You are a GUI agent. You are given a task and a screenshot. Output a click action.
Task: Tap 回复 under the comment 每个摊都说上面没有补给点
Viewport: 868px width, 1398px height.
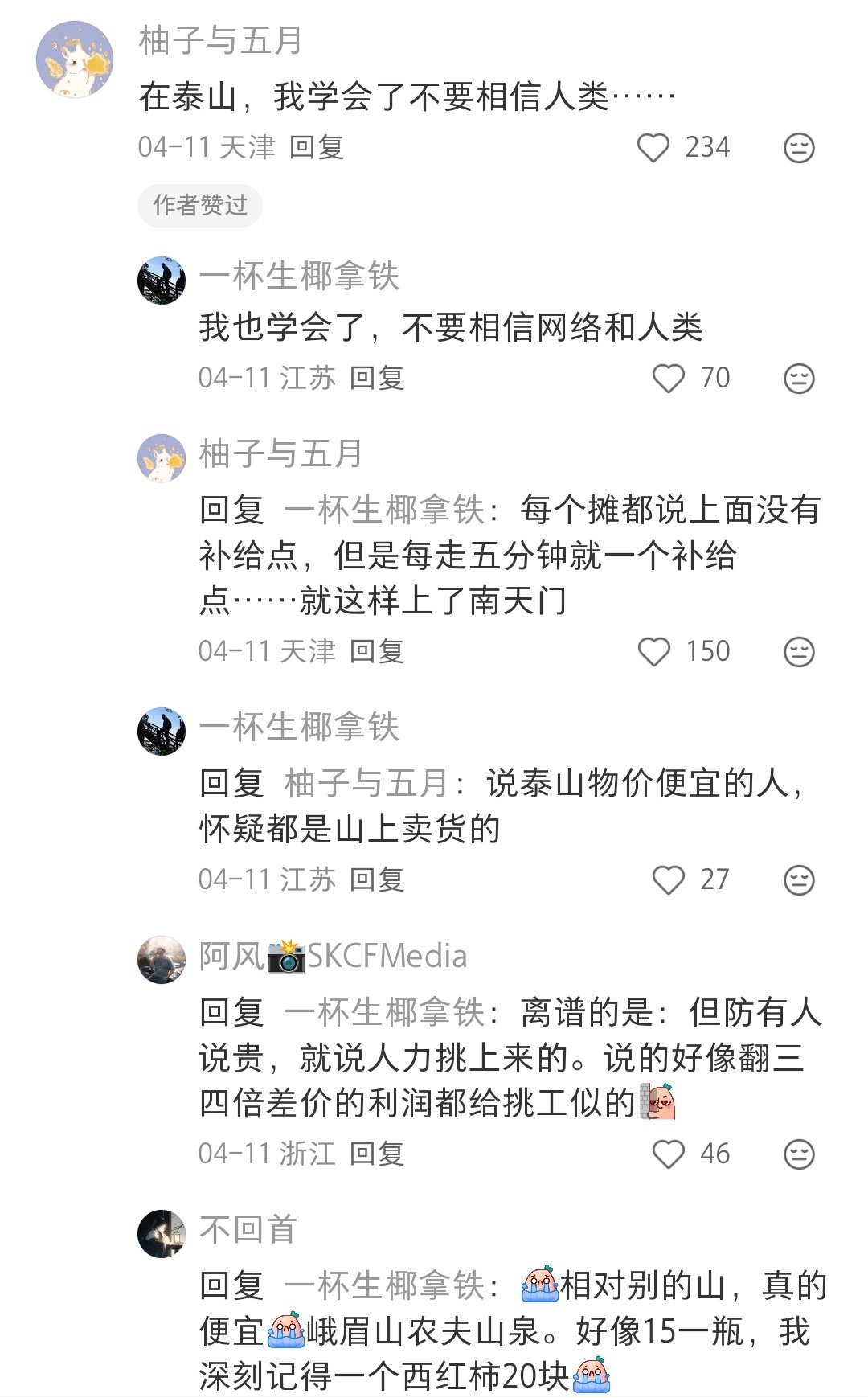[377, 651]
